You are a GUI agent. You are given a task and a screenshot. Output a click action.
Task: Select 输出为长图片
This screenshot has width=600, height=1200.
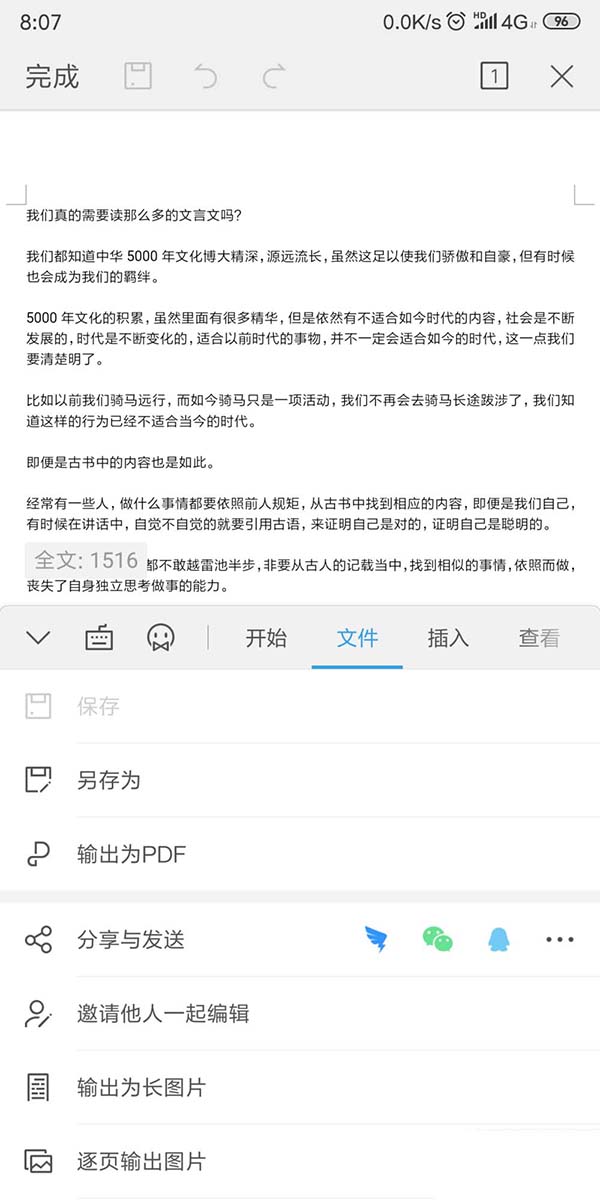click(141, 1087)
